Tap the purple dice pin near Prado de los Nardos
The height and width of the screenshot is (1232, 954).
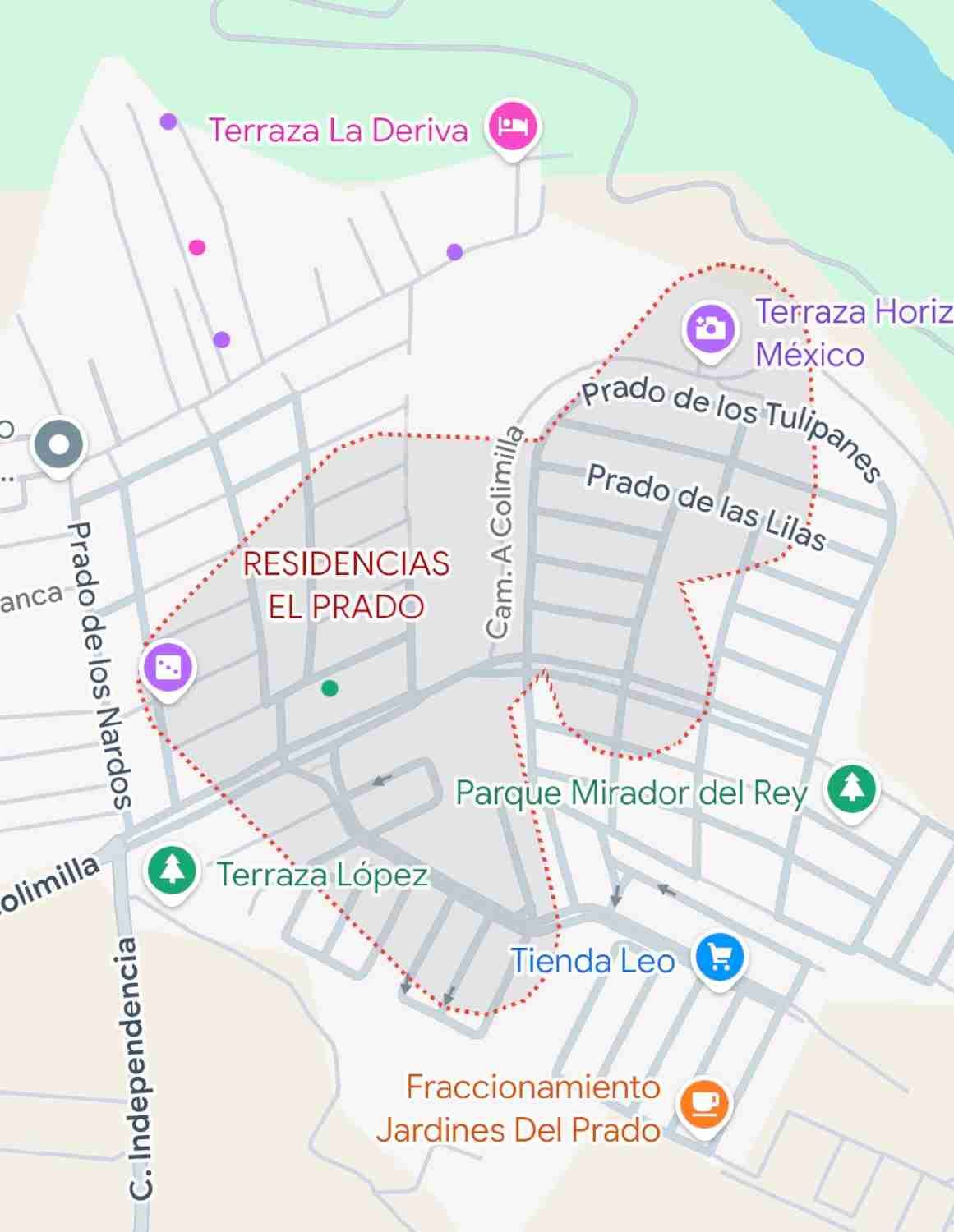pyautogui.click(x=168, y=668)
